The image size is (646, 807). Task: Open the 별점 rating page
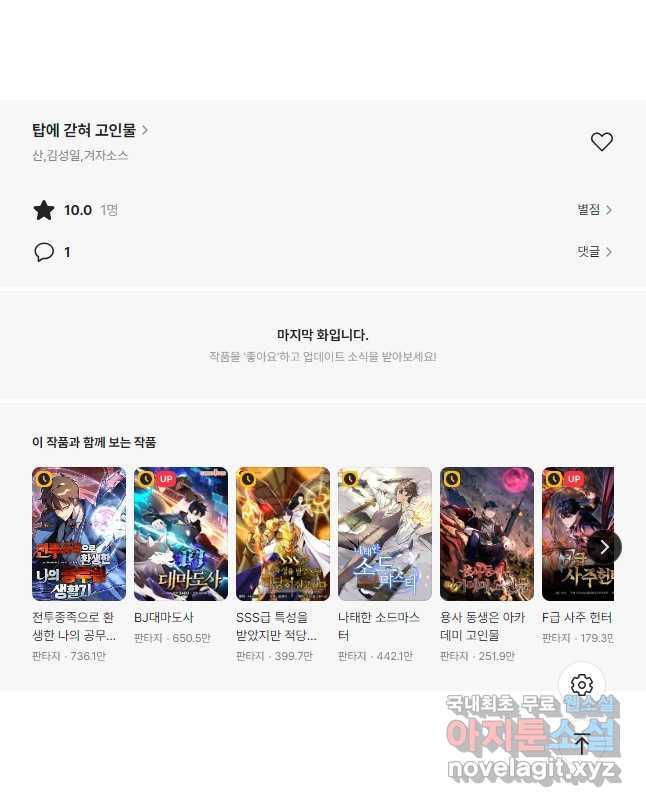[x=594, y=210]
